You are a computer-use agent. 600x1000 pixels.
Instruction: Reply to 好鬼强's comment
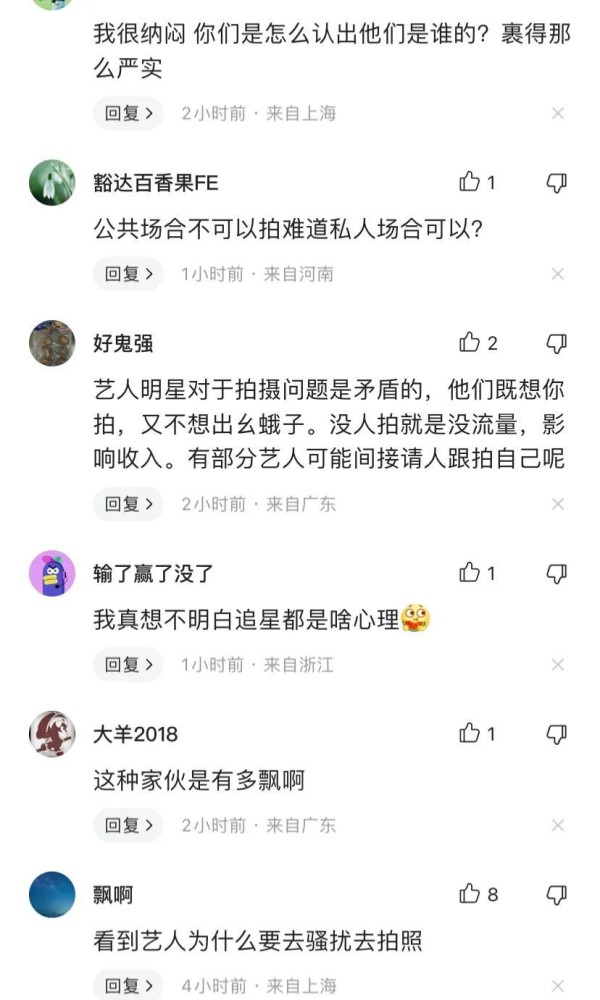coord(128,504)
